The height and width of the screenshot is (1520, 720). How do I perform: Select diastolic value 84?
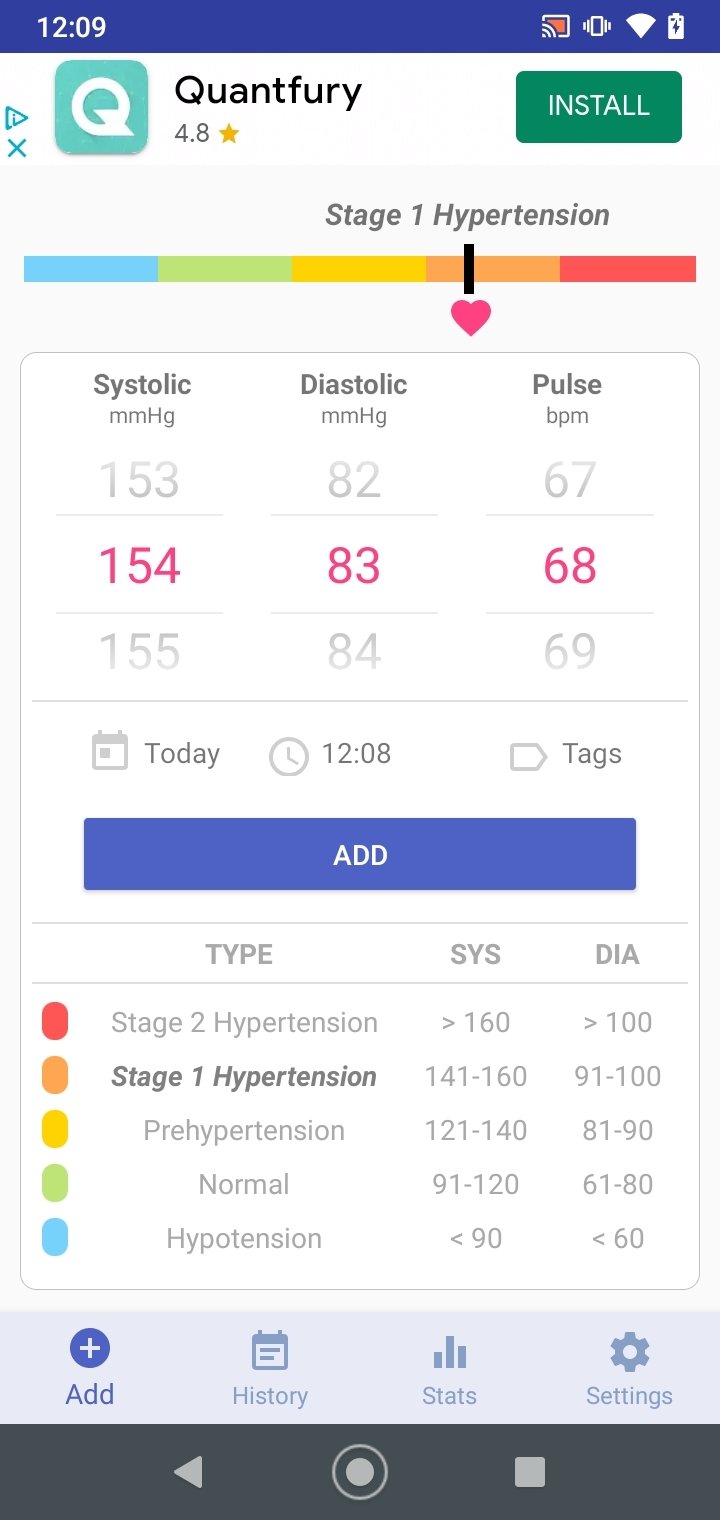pyautogui.click(x=354, y=652)
